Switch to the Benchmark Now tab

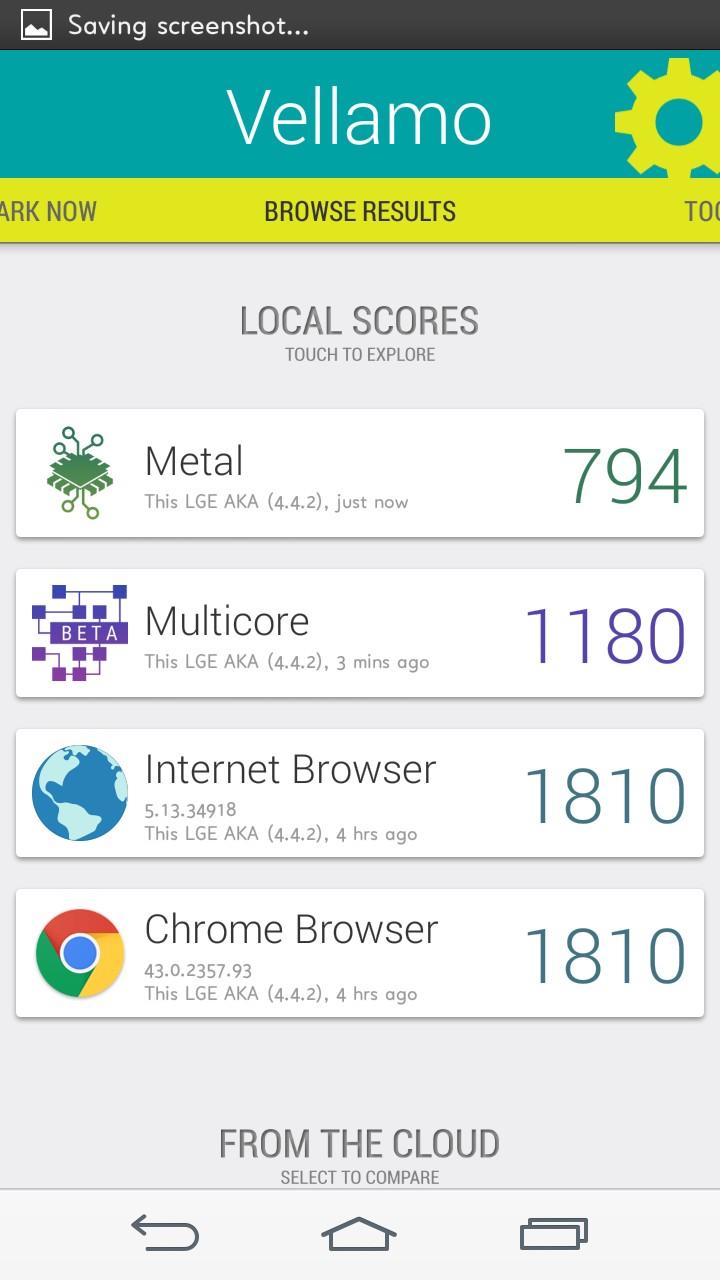tap(48, 211)
